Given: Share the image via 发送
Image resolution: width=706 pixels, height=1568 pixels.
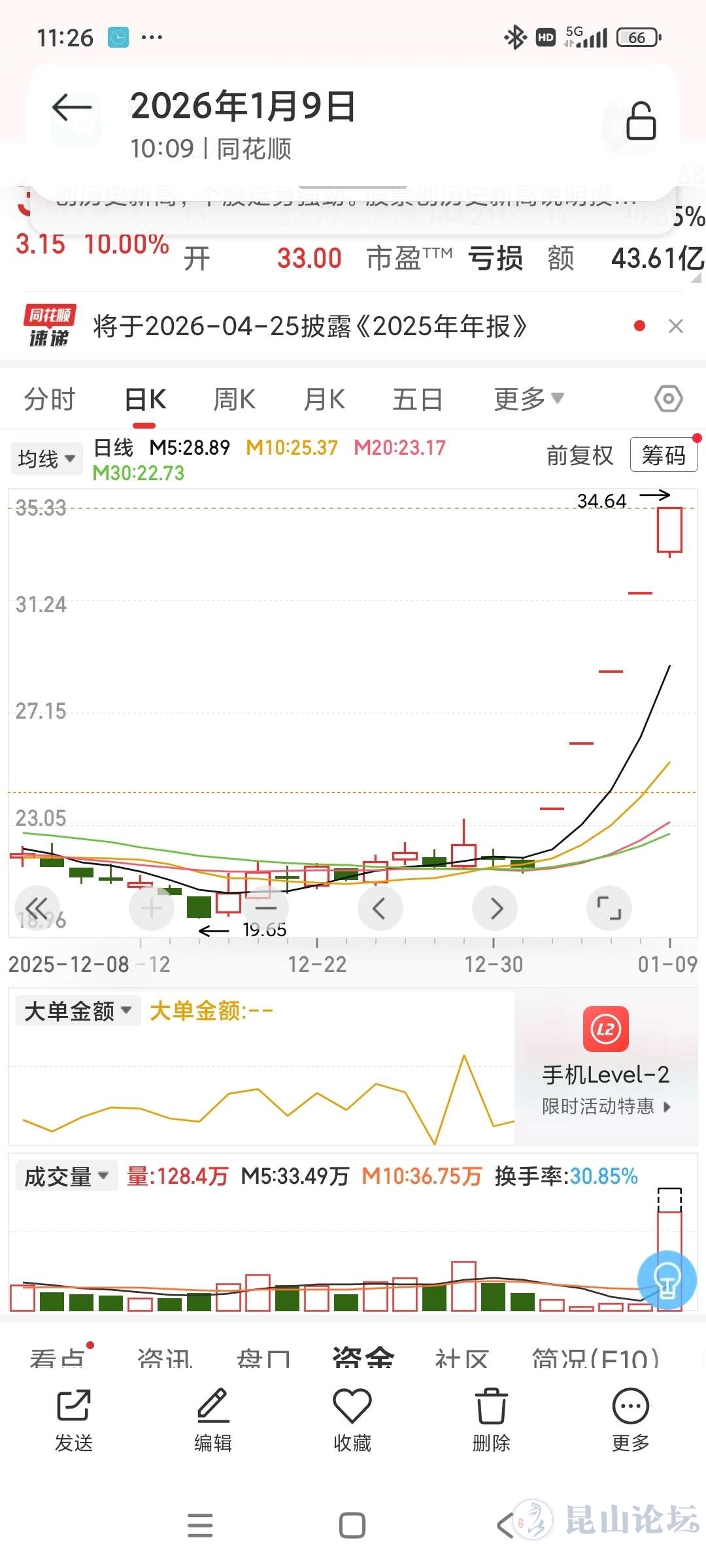Looking at the screenshot, I should [x=74, y=1419].
